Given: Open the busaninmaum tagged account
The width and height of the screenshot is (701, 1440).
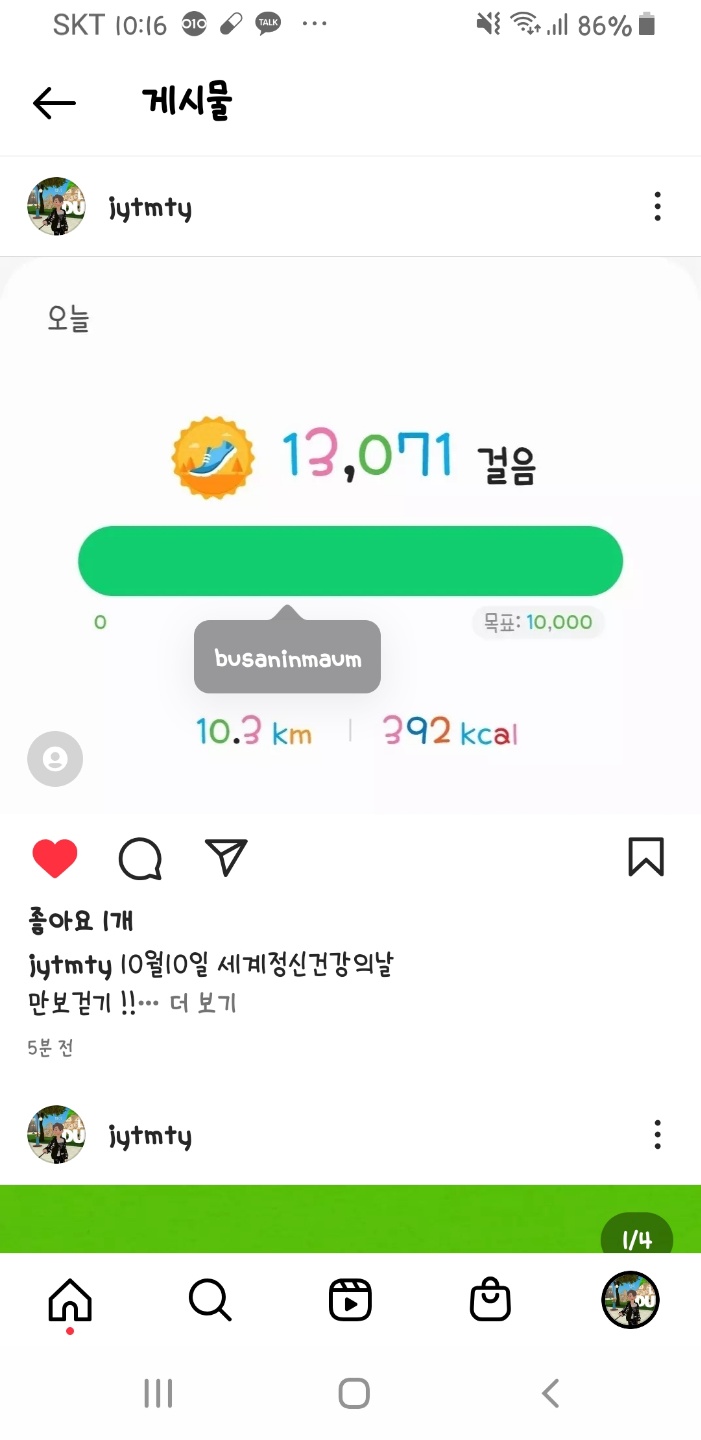Looking at the screenshot, I should (x=287, y=659).
